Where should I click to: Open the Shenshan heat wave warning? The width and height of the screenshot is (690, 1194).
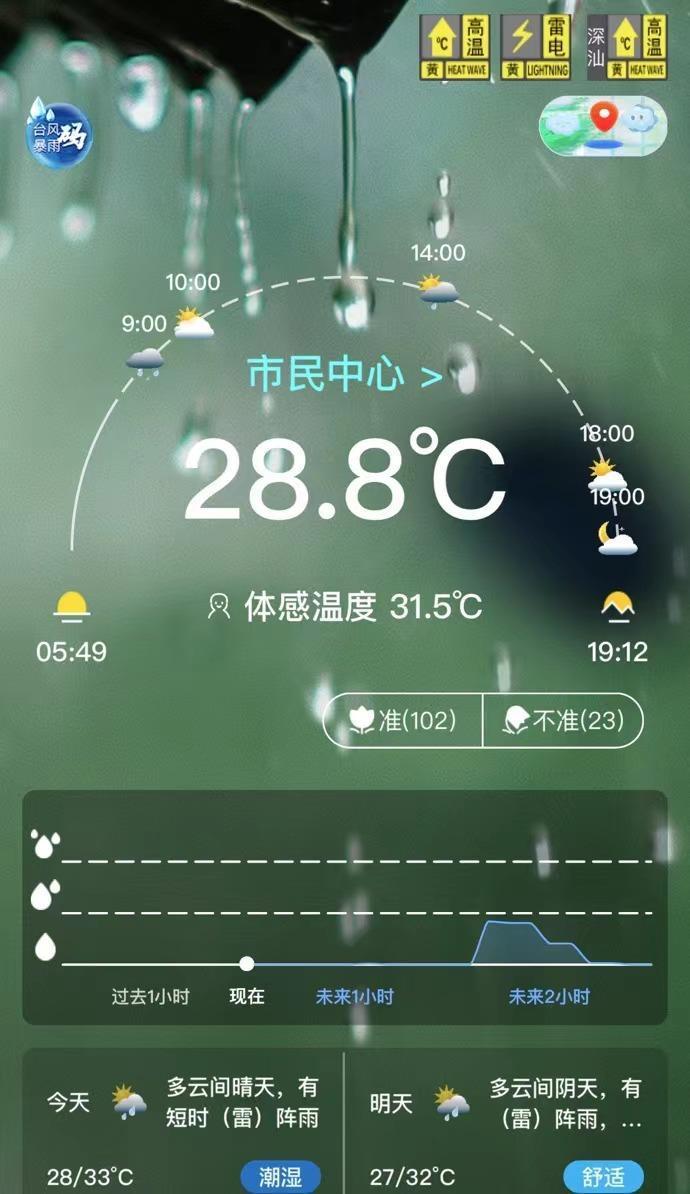(x=625, y=47)
